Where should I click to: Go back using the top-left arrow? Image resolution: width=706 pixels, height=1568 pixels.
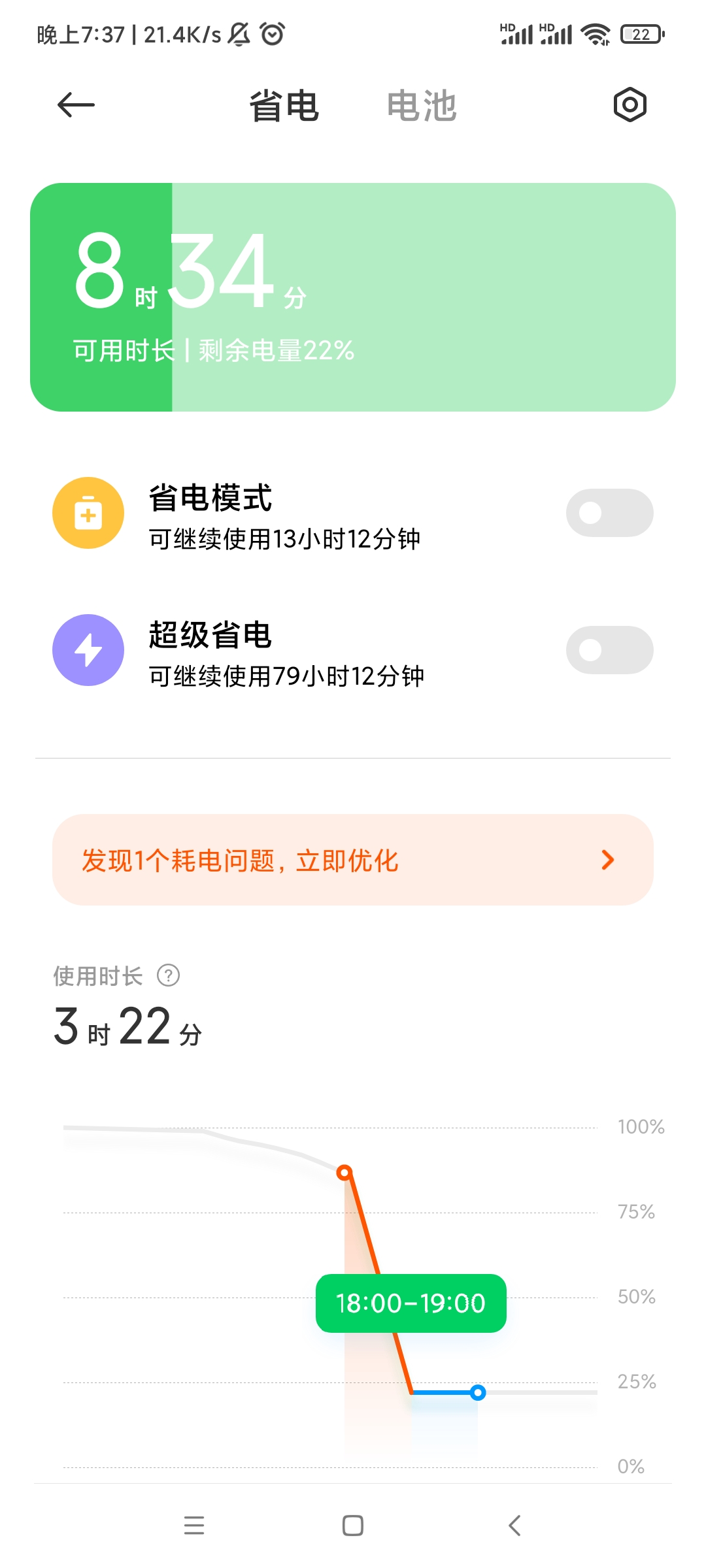[x=76, y=105]
